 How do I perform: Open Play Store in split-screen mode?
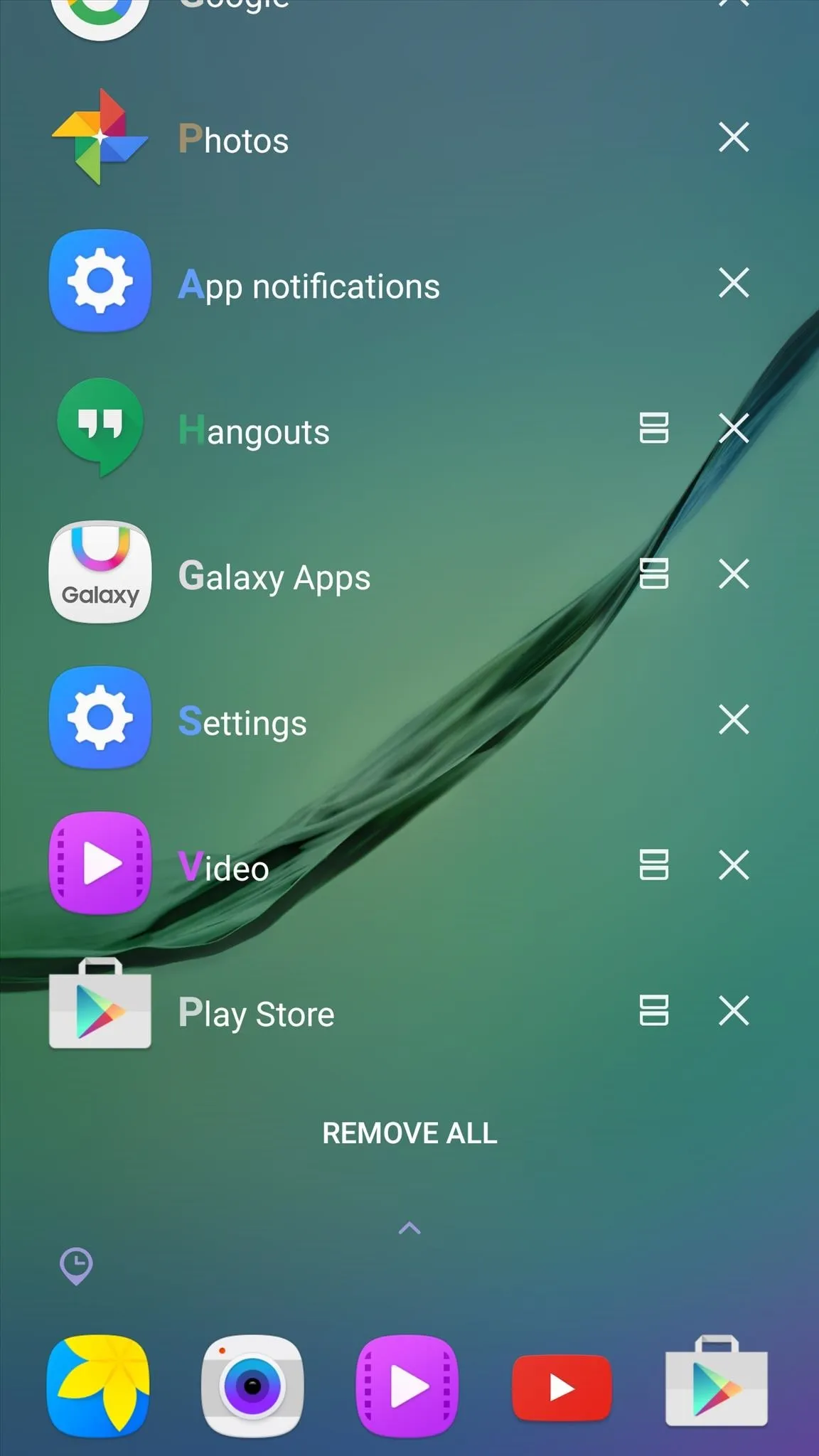(x=653, y=1011)
